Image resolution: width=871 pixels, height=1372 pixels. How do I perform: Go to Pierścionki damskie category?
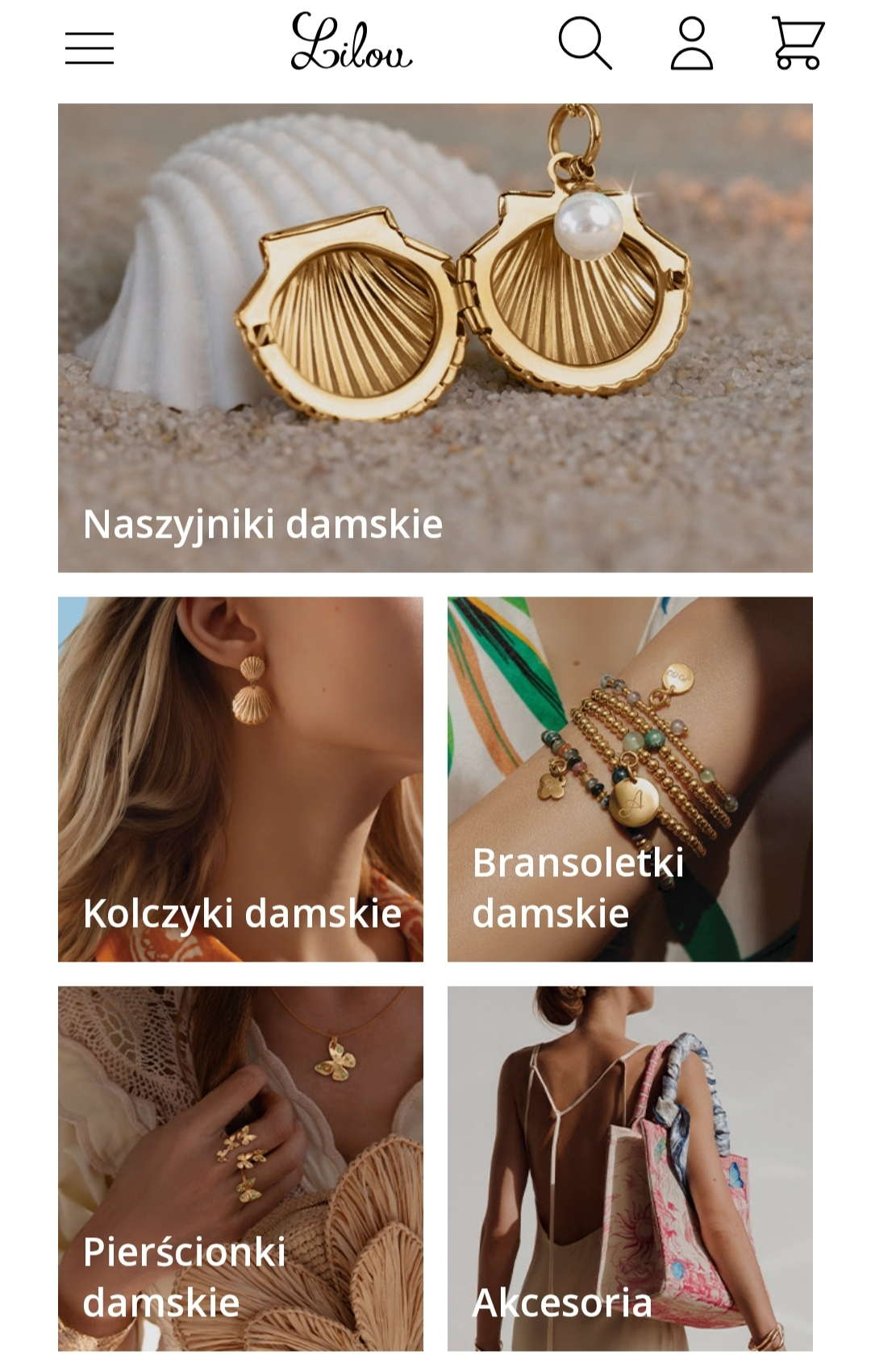240,1168
